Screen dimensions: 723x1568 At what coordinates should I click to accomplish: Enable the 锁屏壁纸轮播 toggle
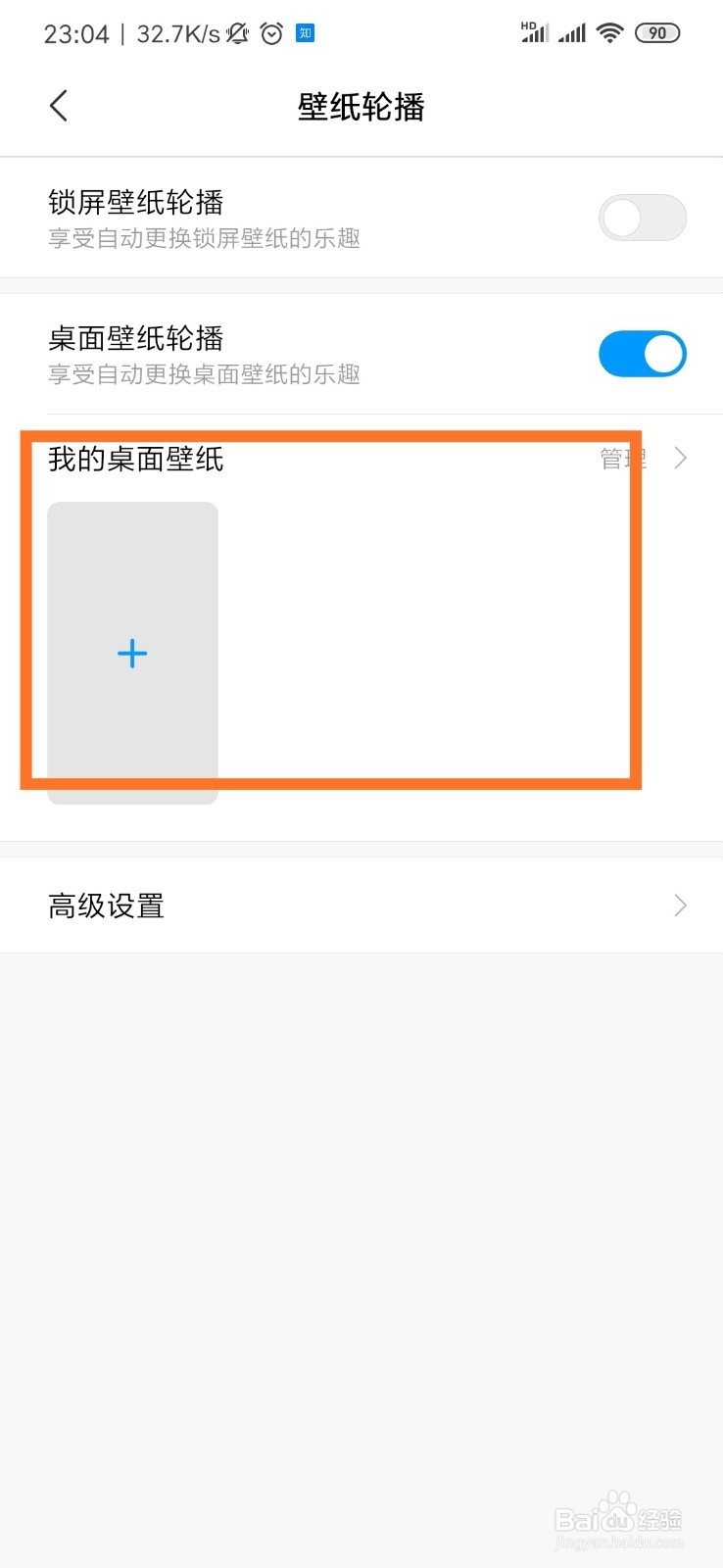coord(642,218)
